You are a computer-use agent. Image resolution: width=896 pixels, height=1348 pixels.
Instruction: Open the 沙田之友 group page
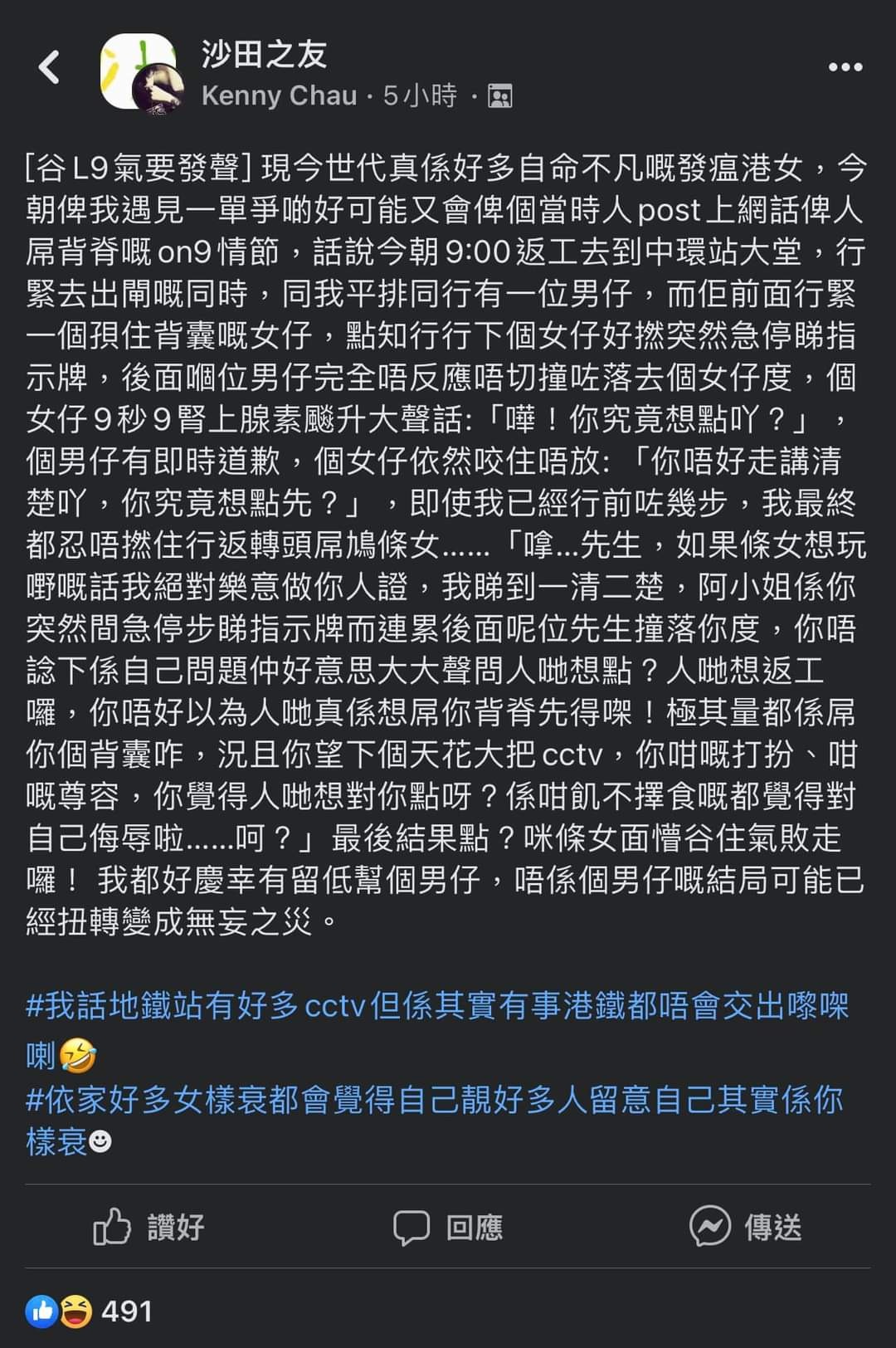pos(264,55)
